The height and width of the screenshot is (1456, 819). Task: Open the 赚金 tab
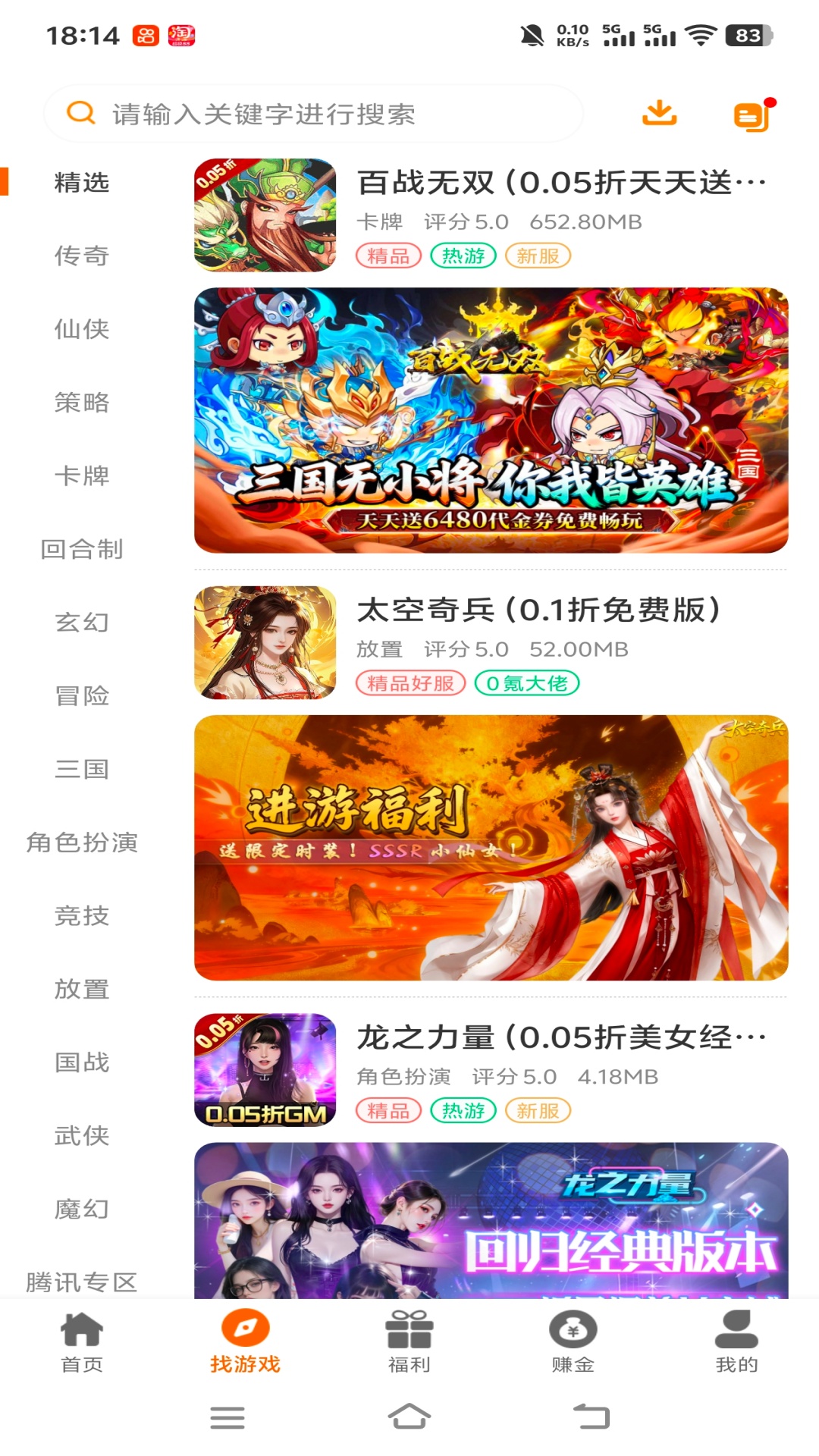click(x=573, y=1341)
